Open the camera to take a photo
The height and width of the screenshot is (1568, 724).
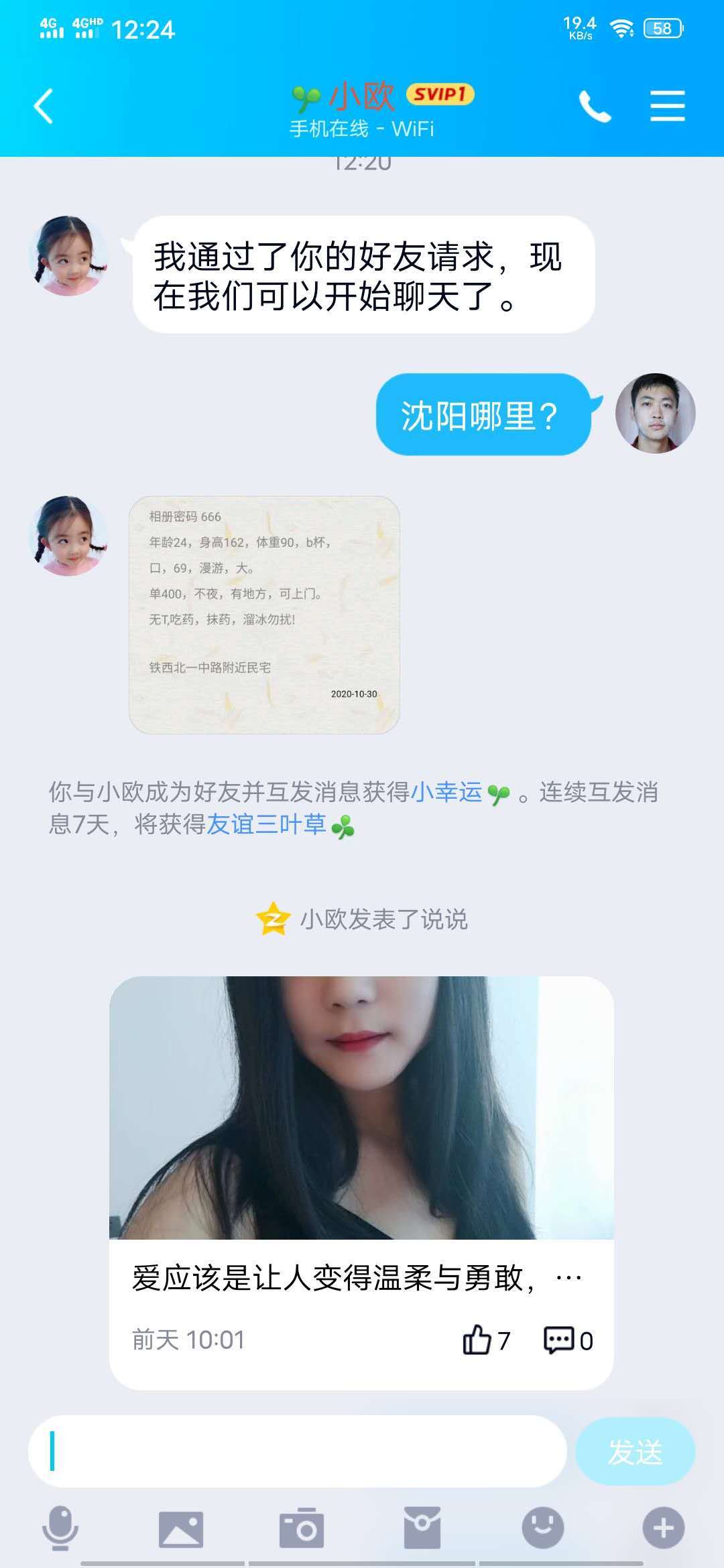pyautogui.click(x=302, y=1528)
